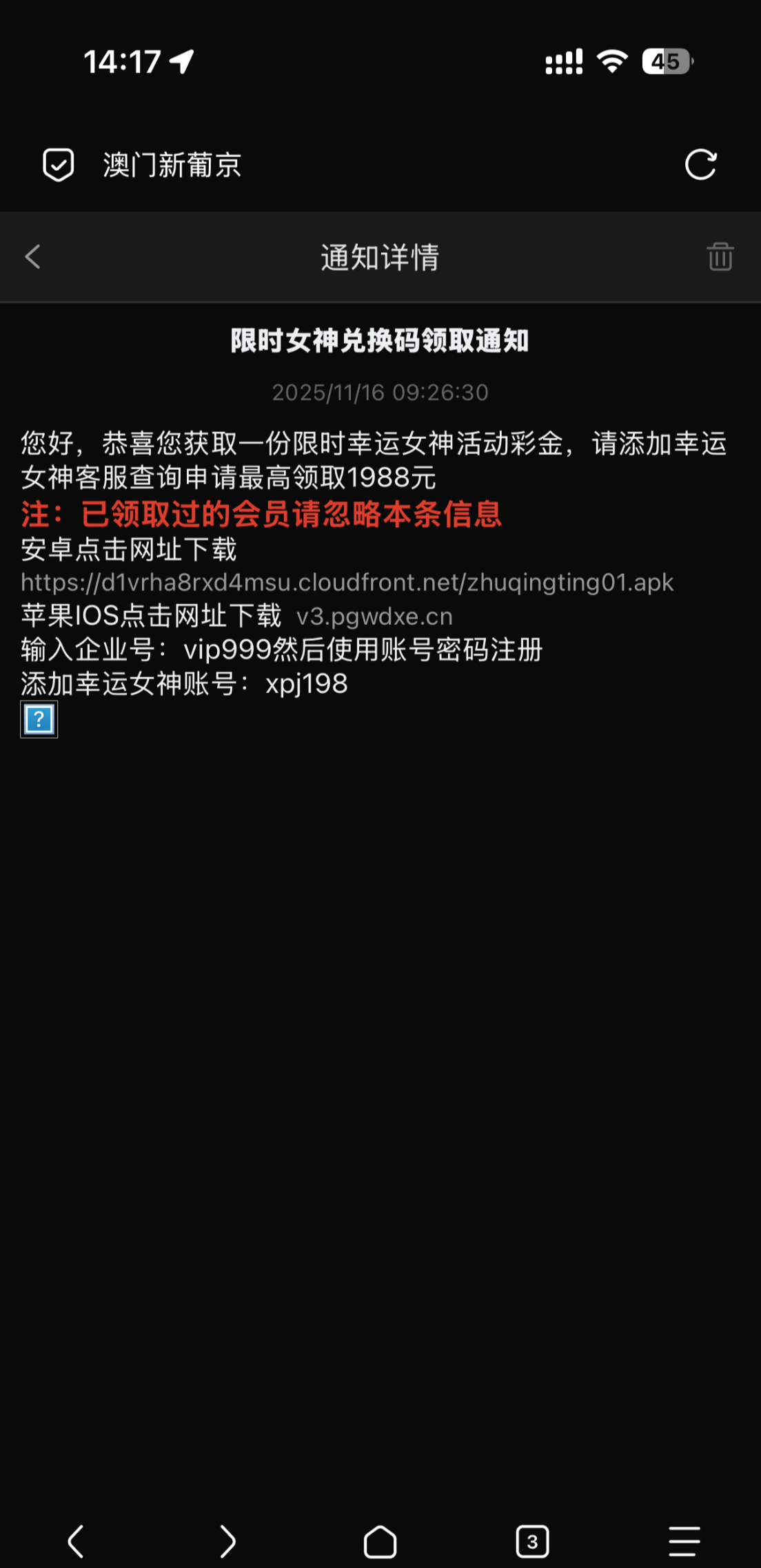Open the cloudfront.net APK download link
The height and width of the screenshot is (1568, 761).
(347, 583)
